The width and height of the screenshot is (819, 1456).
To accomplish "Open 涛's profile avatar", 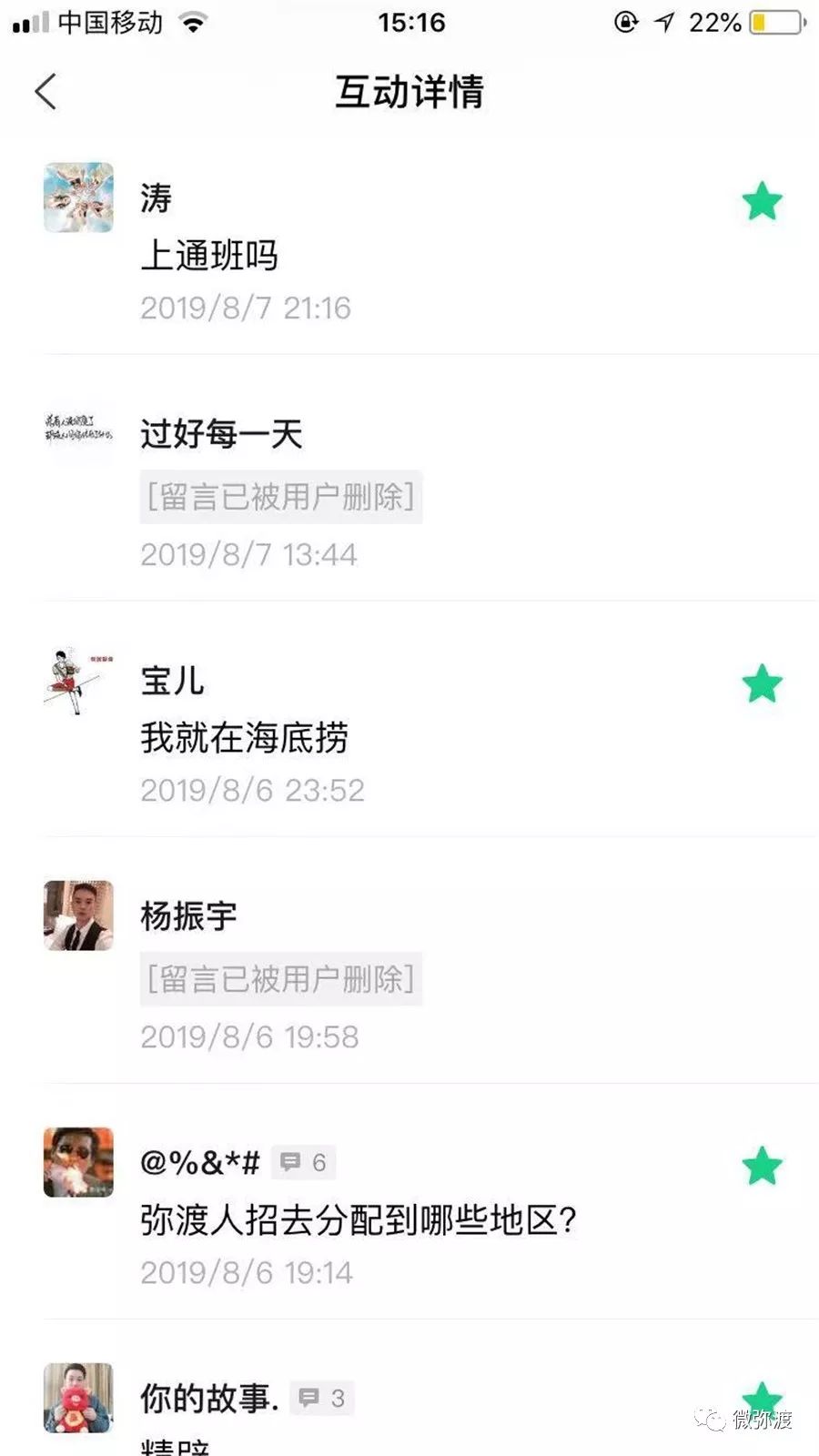I will (x=77, y=198).
